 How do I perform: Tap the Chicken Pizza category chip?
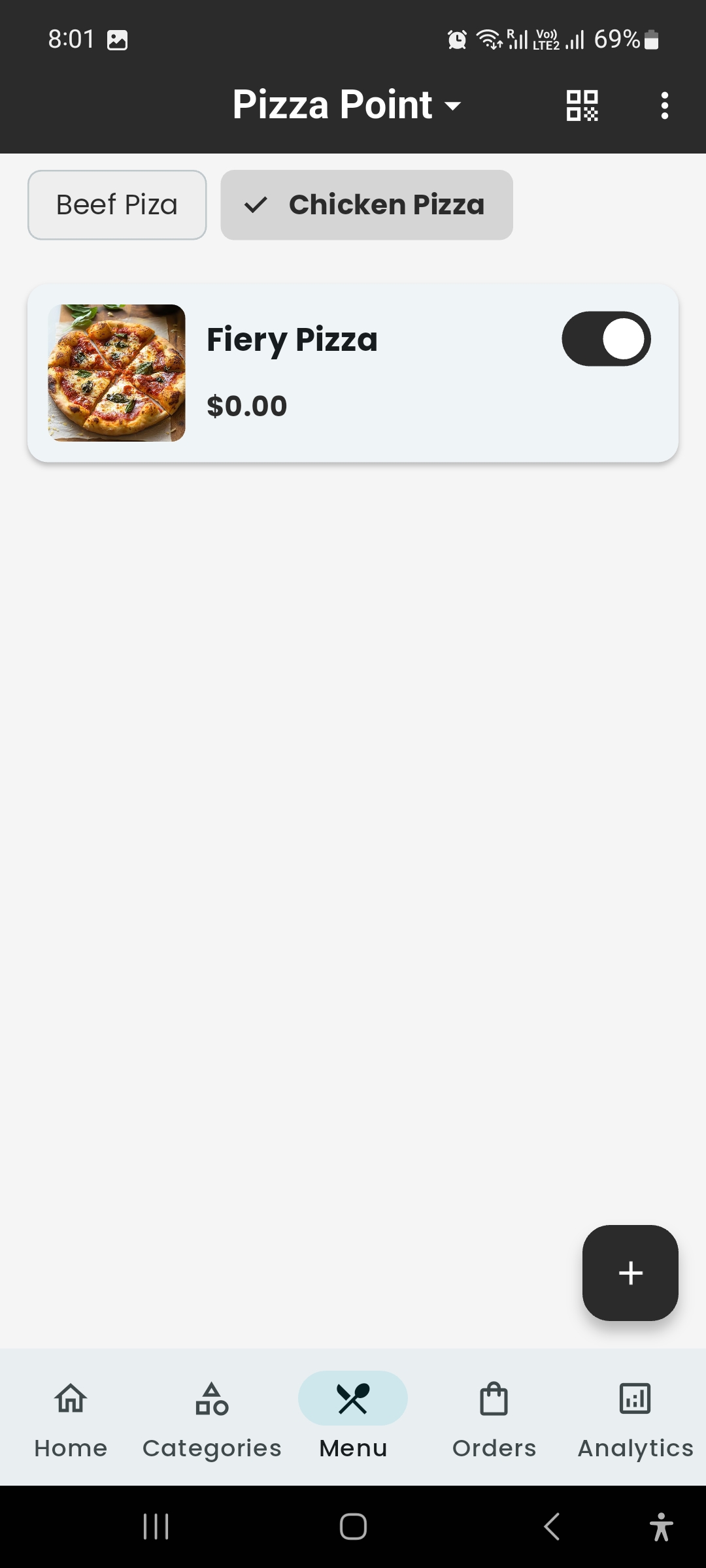pos(366,205)
